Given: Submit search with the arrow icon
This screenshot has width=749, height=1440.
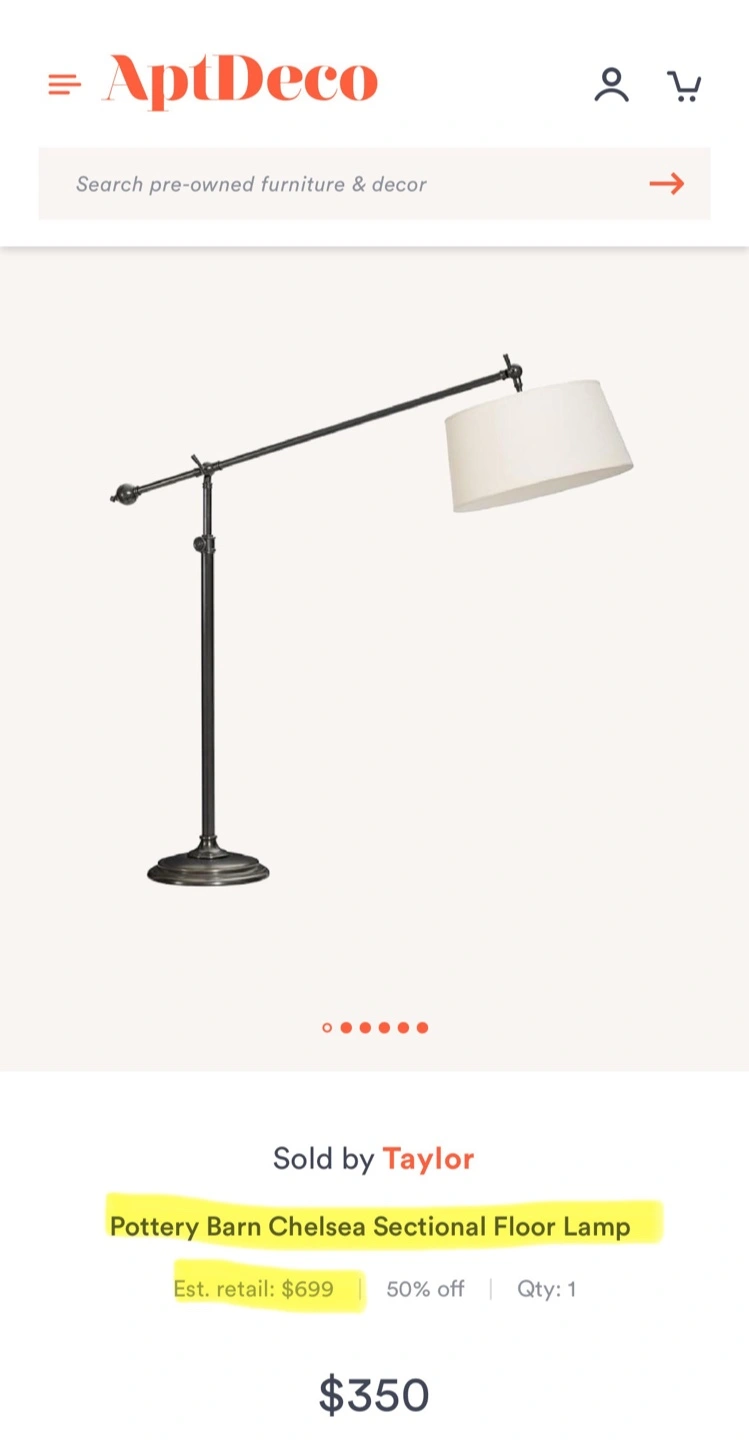Looking at the screenshot, I should [666, 183].
